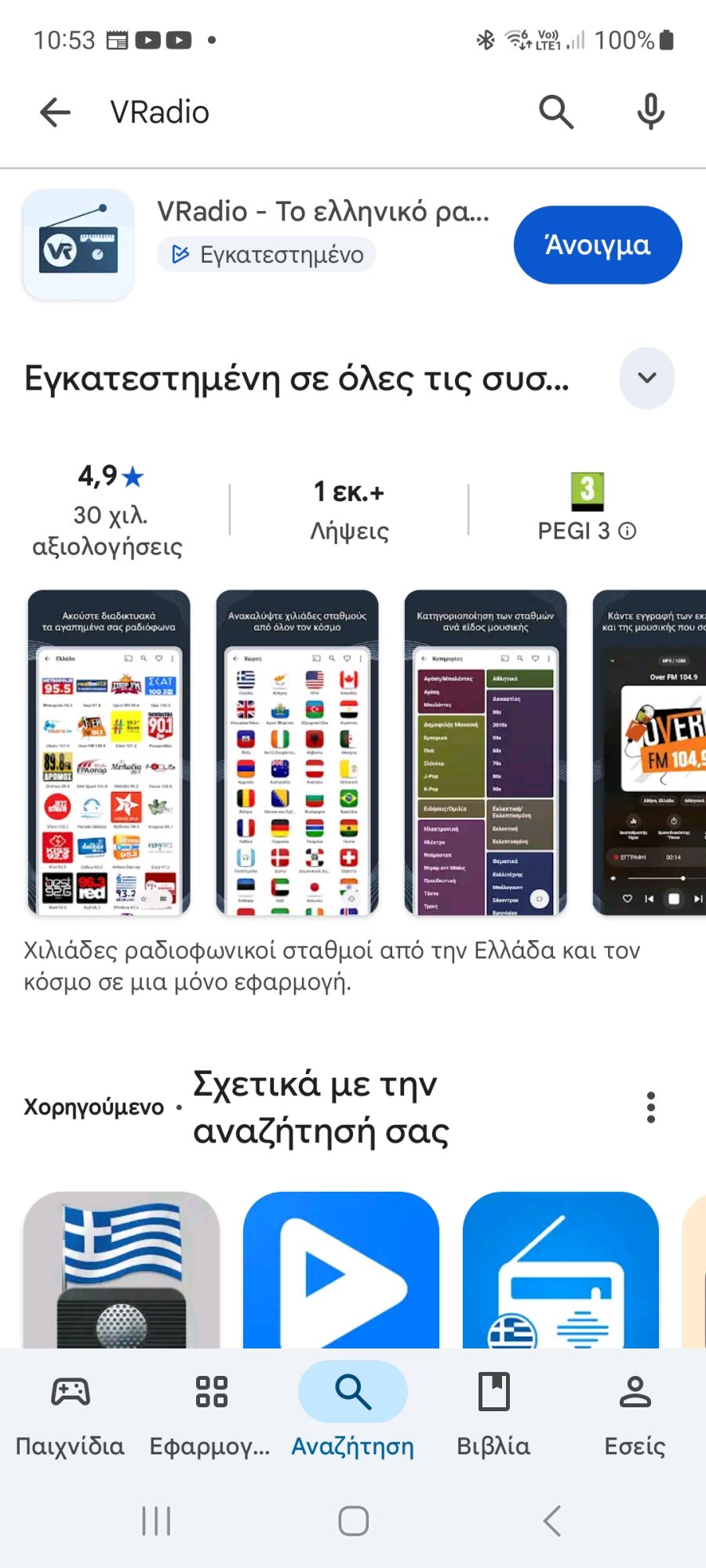Tap the recent apps button in navigation bar
The height and width of the screenshot is (1568, 706).
click(155, 1519)
